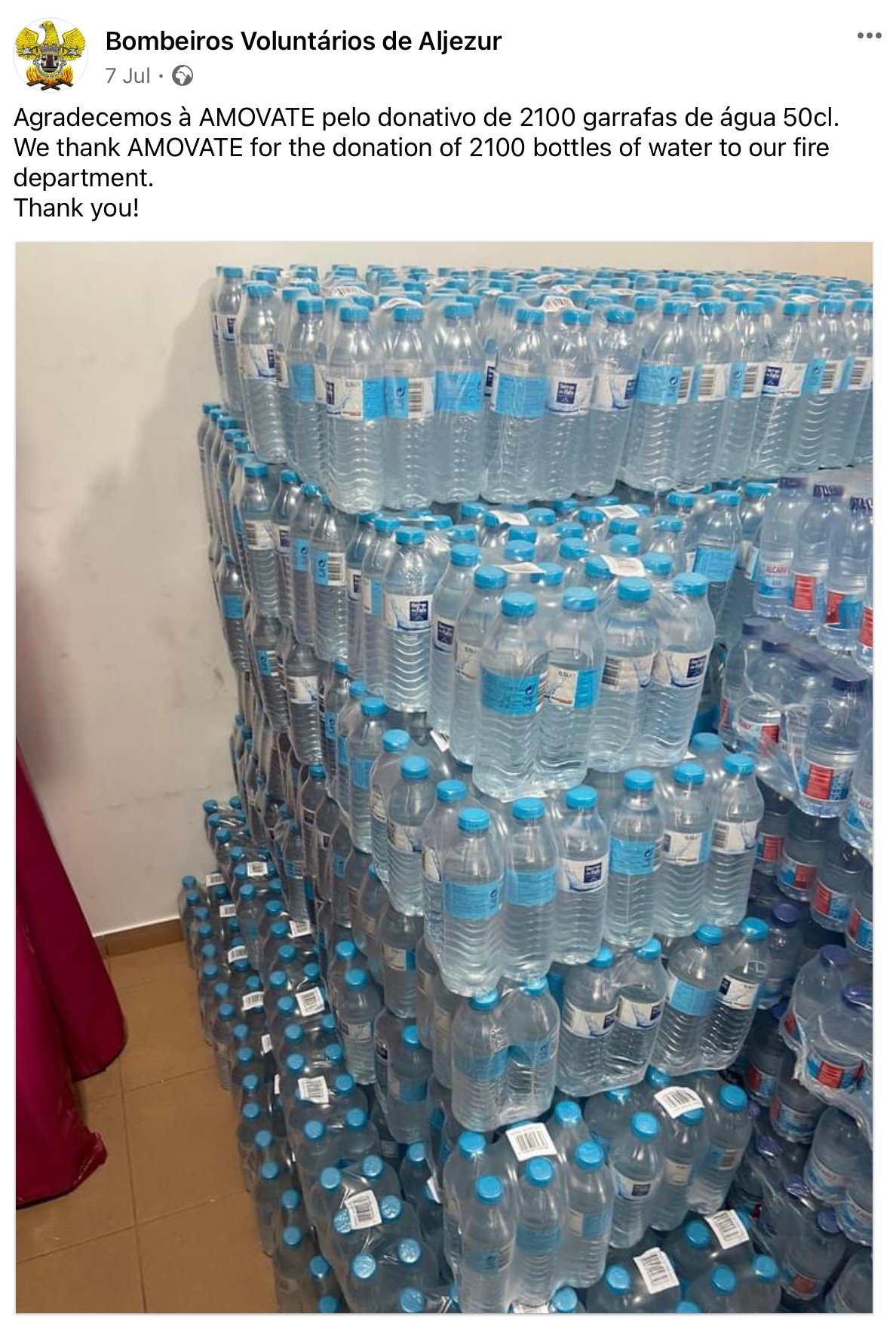This screenshot has height=1320, width=896.
Task: Tap the 7 Jul post timestamp
Action: pyautogui.click(x=127, y=76)
